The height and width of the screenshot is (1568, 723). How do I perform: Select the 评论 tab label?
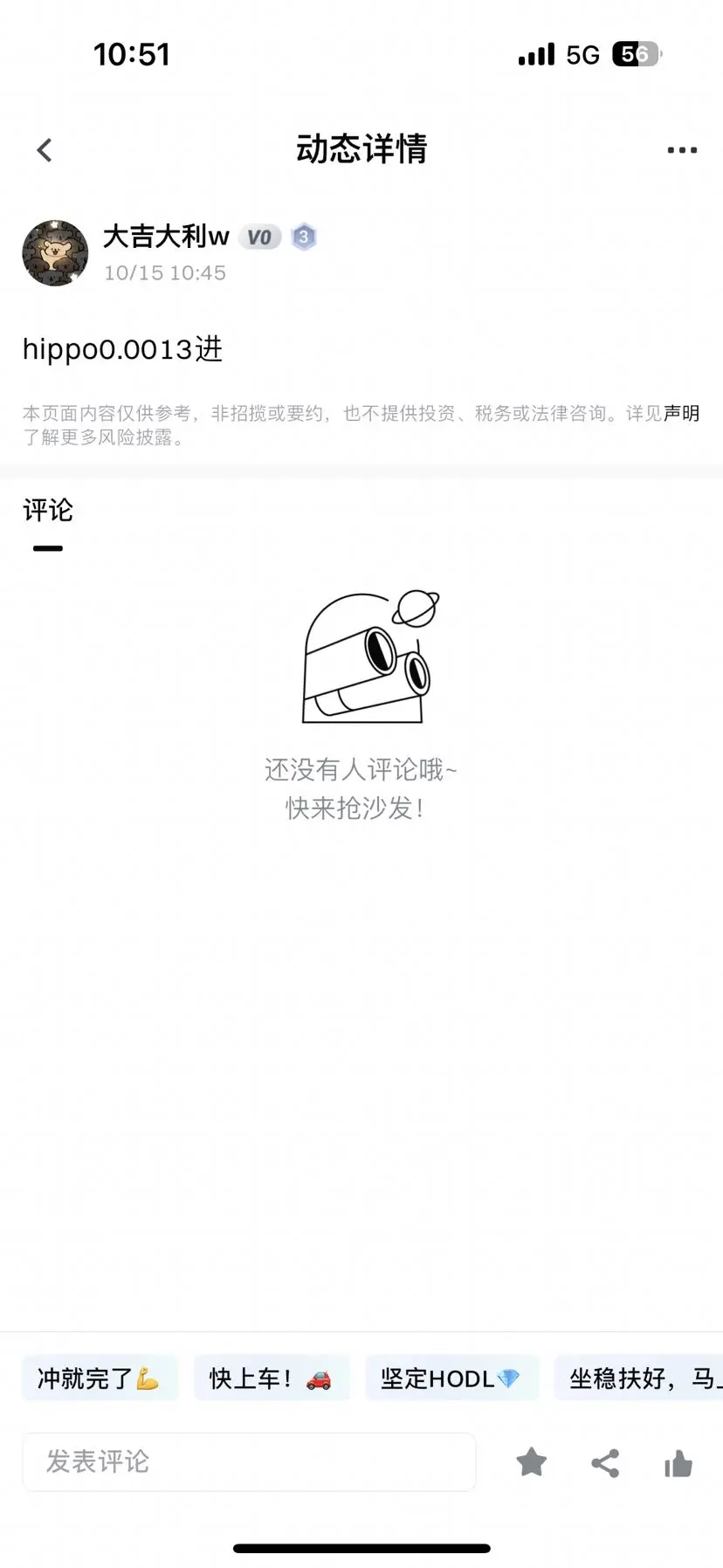(48, 512)
